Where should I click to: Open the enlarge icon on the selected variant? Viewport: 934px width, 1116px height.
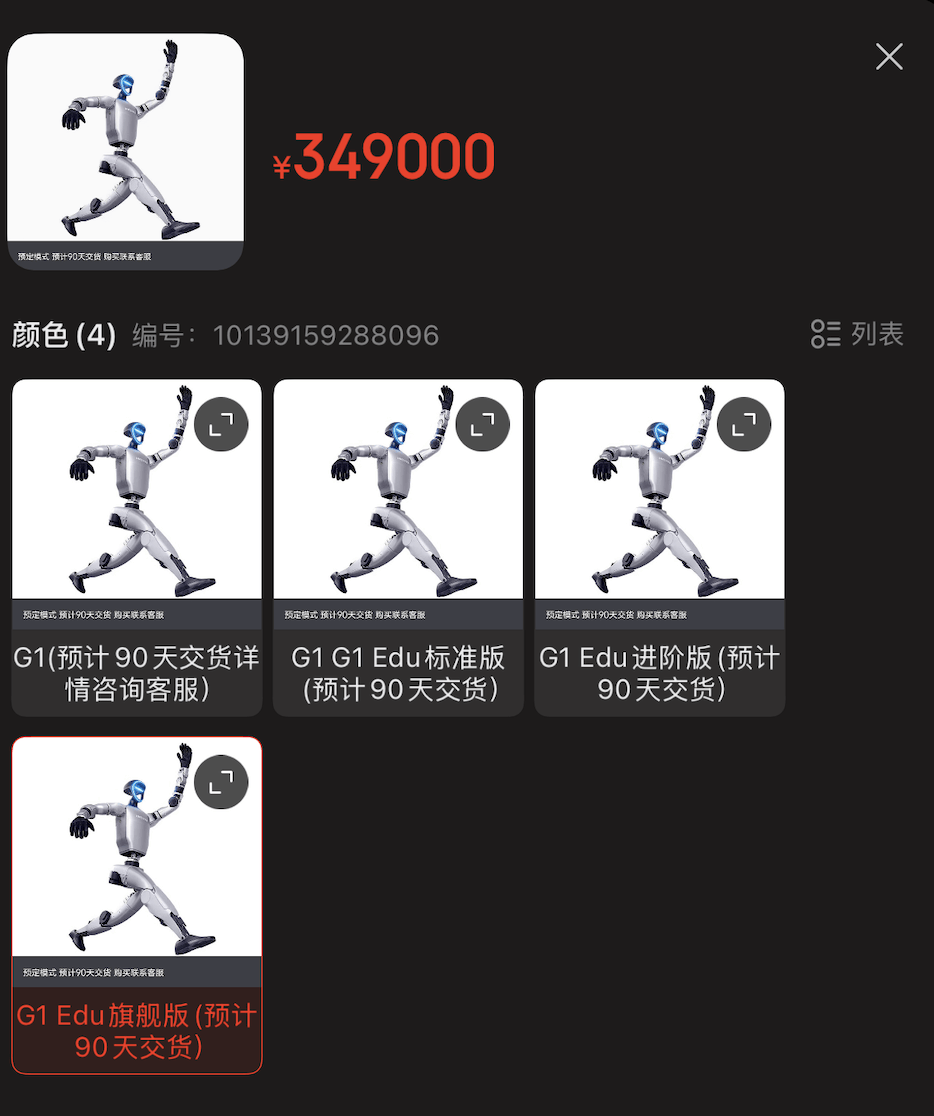point(220,782)
